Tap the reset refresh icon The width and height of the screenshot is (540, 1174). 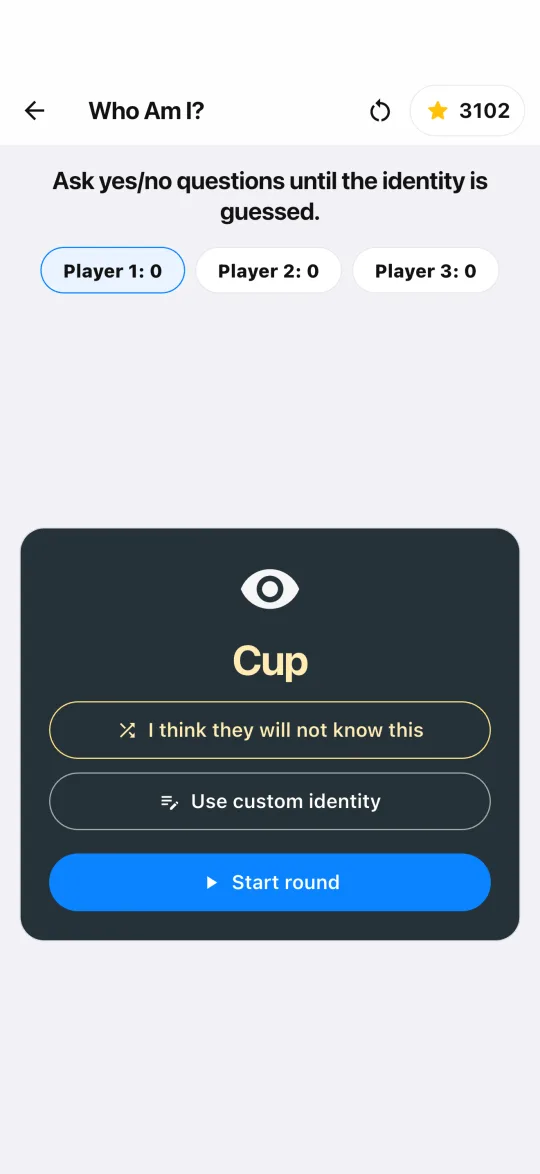click(380, 112)
